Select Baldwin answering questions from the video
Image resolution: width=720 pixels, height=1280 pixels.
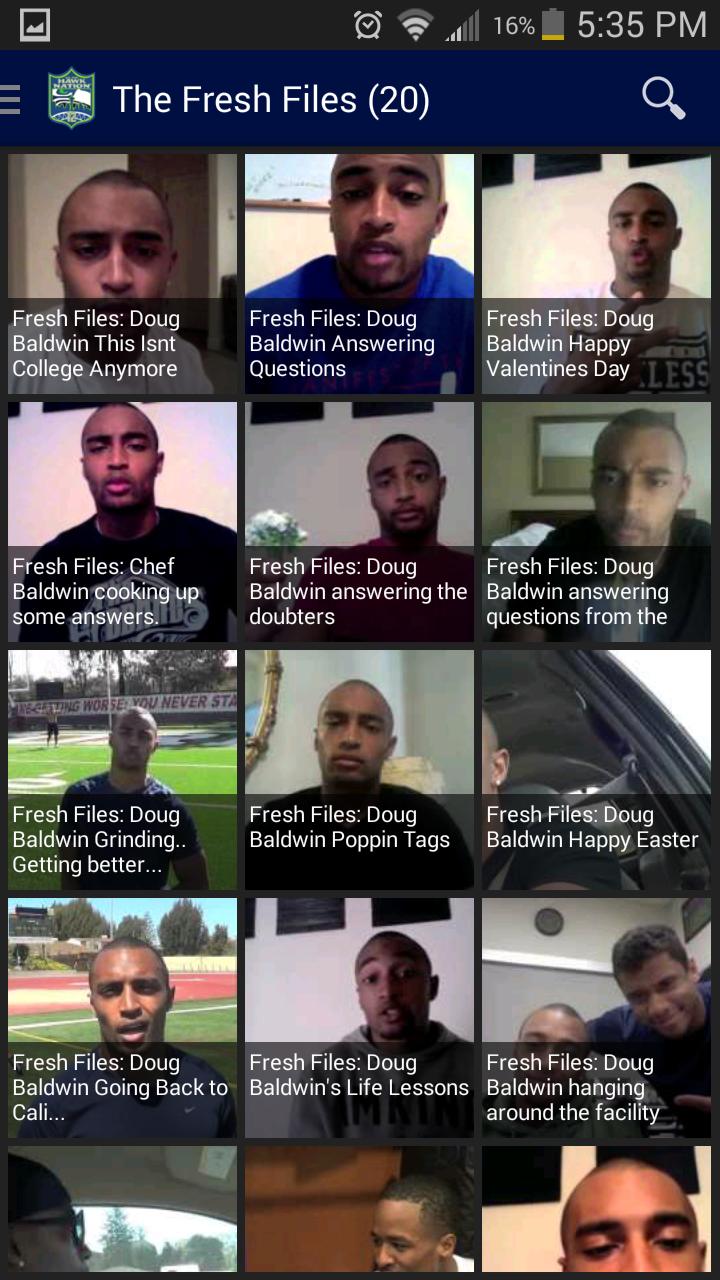point(596,522)
